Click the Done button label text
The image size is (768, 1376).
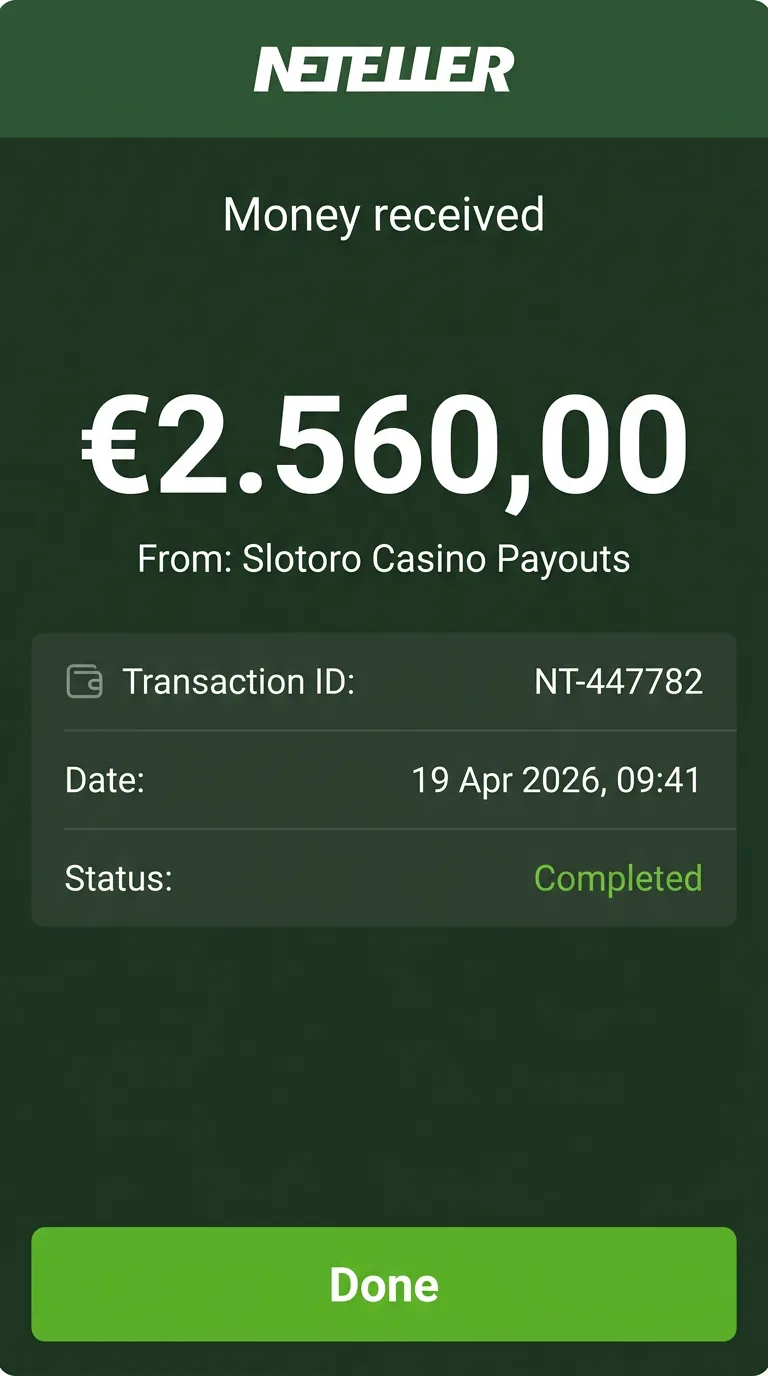(x=384, y=1284)
